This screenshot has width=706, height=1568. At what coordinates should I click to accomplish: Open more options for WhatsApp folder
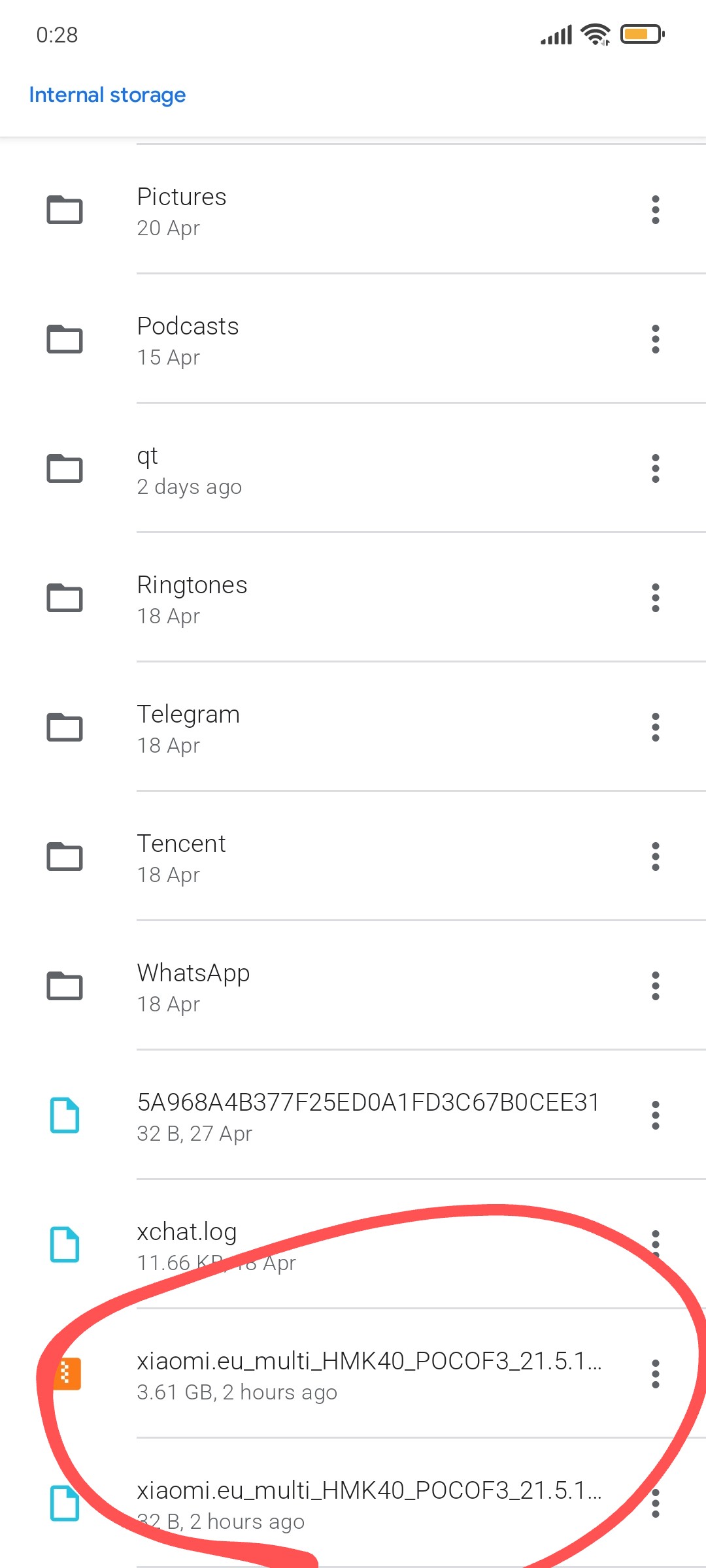click(x=655, y=986)
